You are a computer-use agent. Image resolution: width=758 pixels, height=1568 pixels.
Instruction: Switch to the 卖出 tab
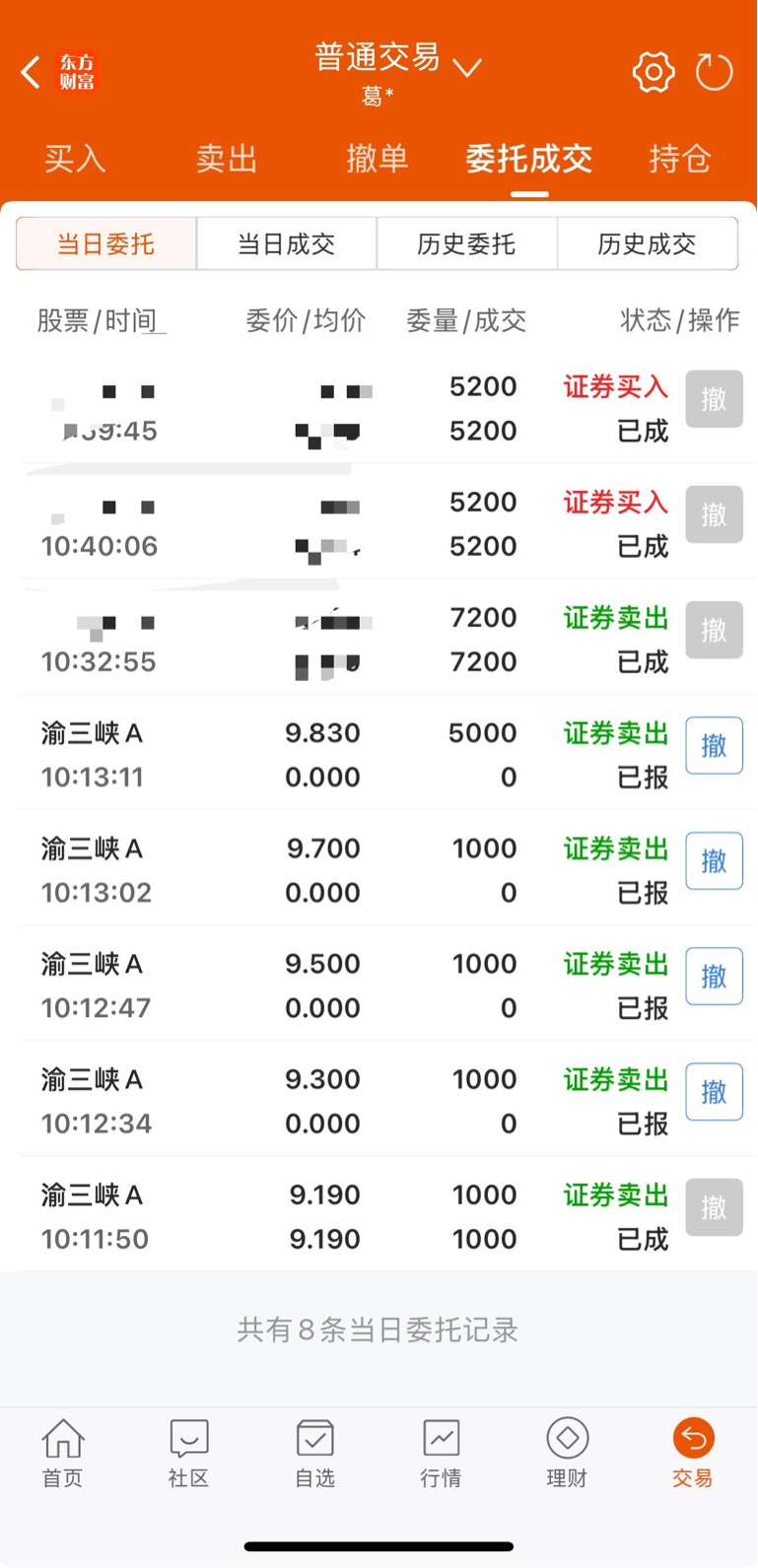(226, 159)
